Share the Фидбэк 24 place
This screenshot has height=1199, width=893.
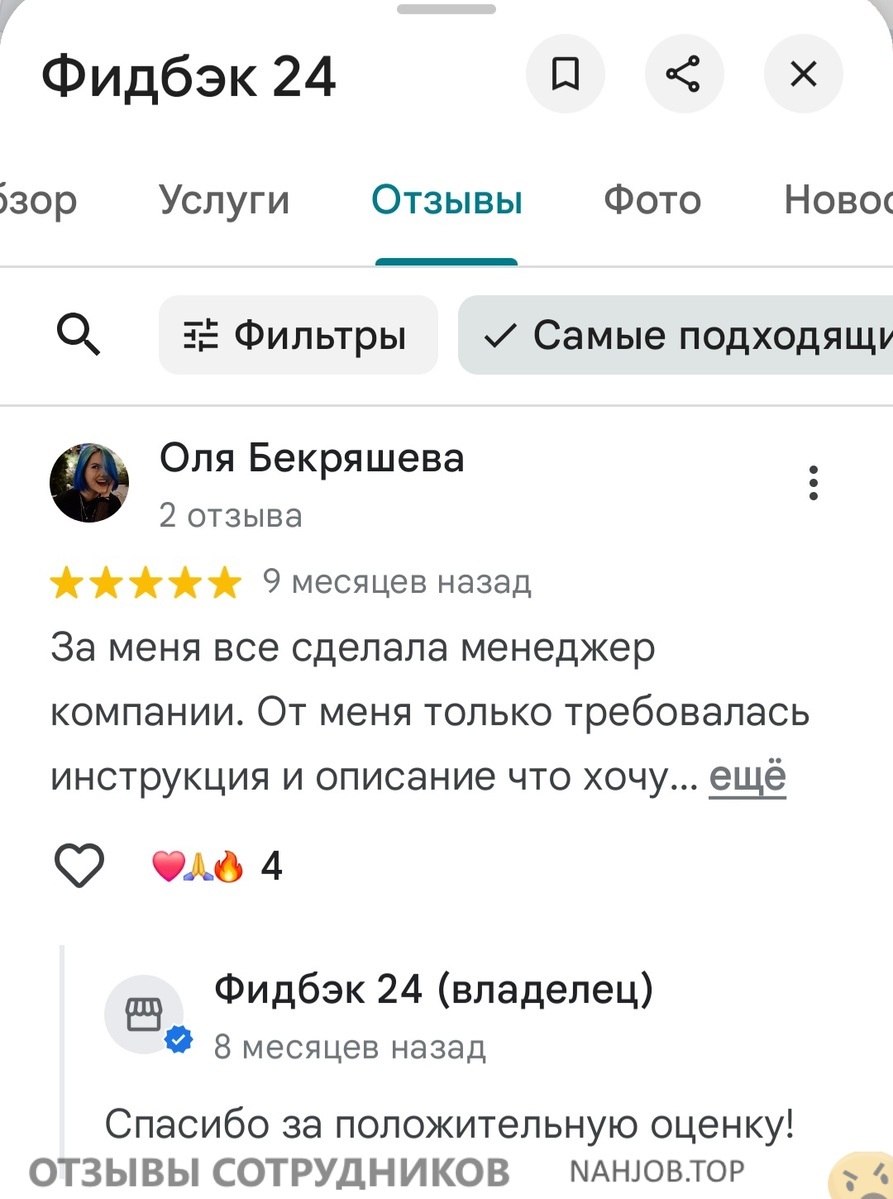click(x=683, y=75)
